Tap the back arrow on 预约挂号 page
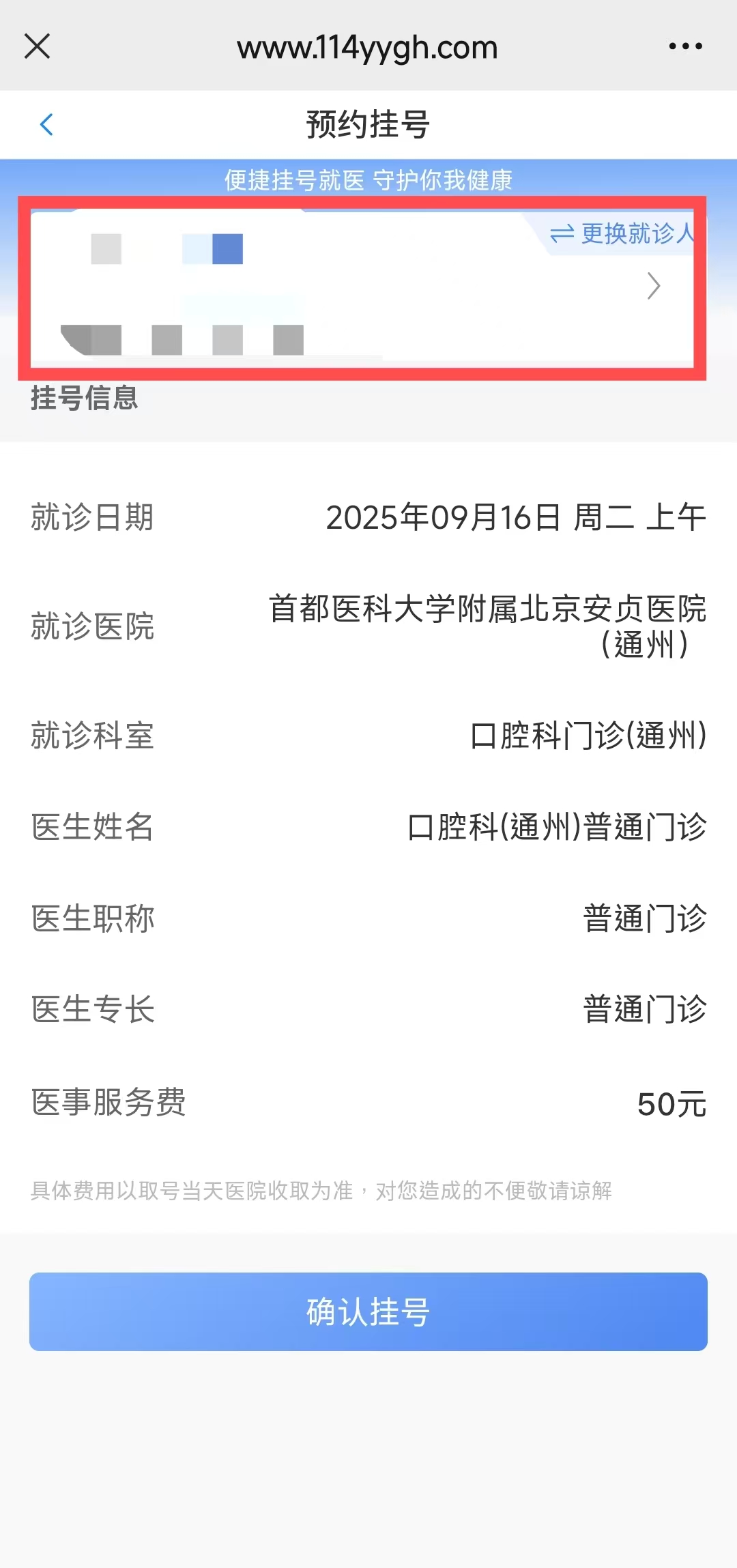The image size is (737, 1568). [x=45, y=125]
